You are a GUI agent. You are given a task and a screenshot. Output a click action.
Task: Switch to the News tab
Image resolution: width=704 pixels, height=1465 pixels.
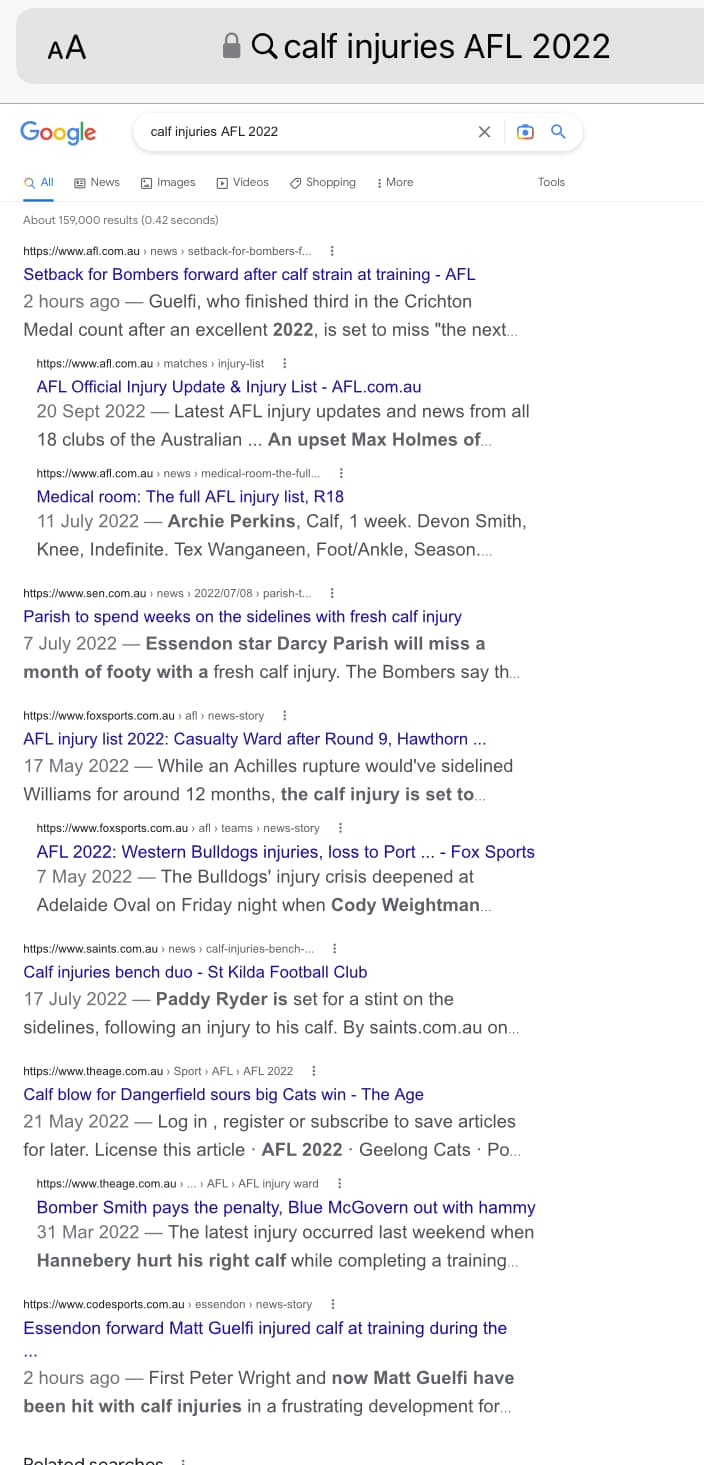tap(97, 182)
